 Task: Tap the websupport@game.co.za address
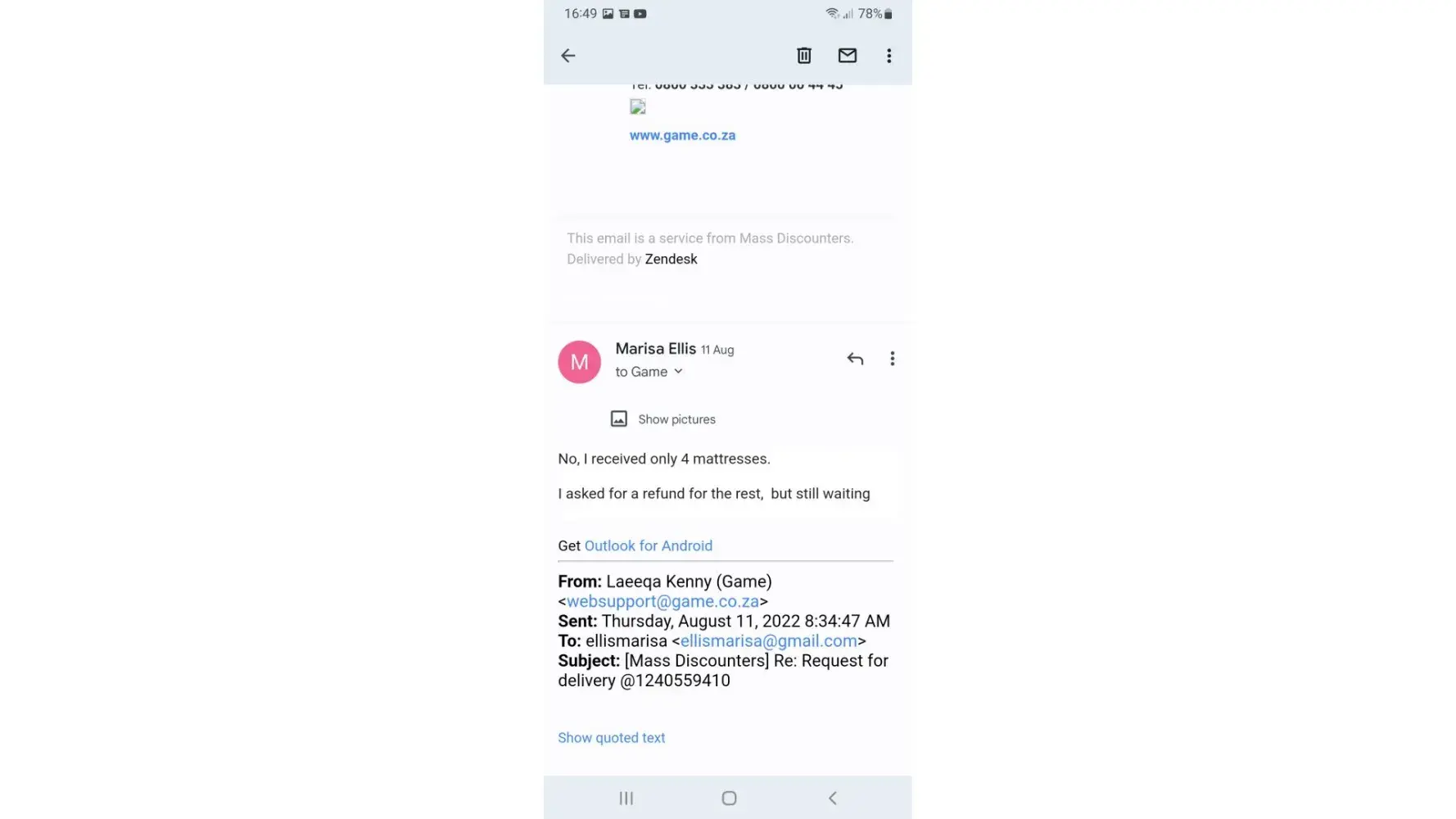pos(662,602)
